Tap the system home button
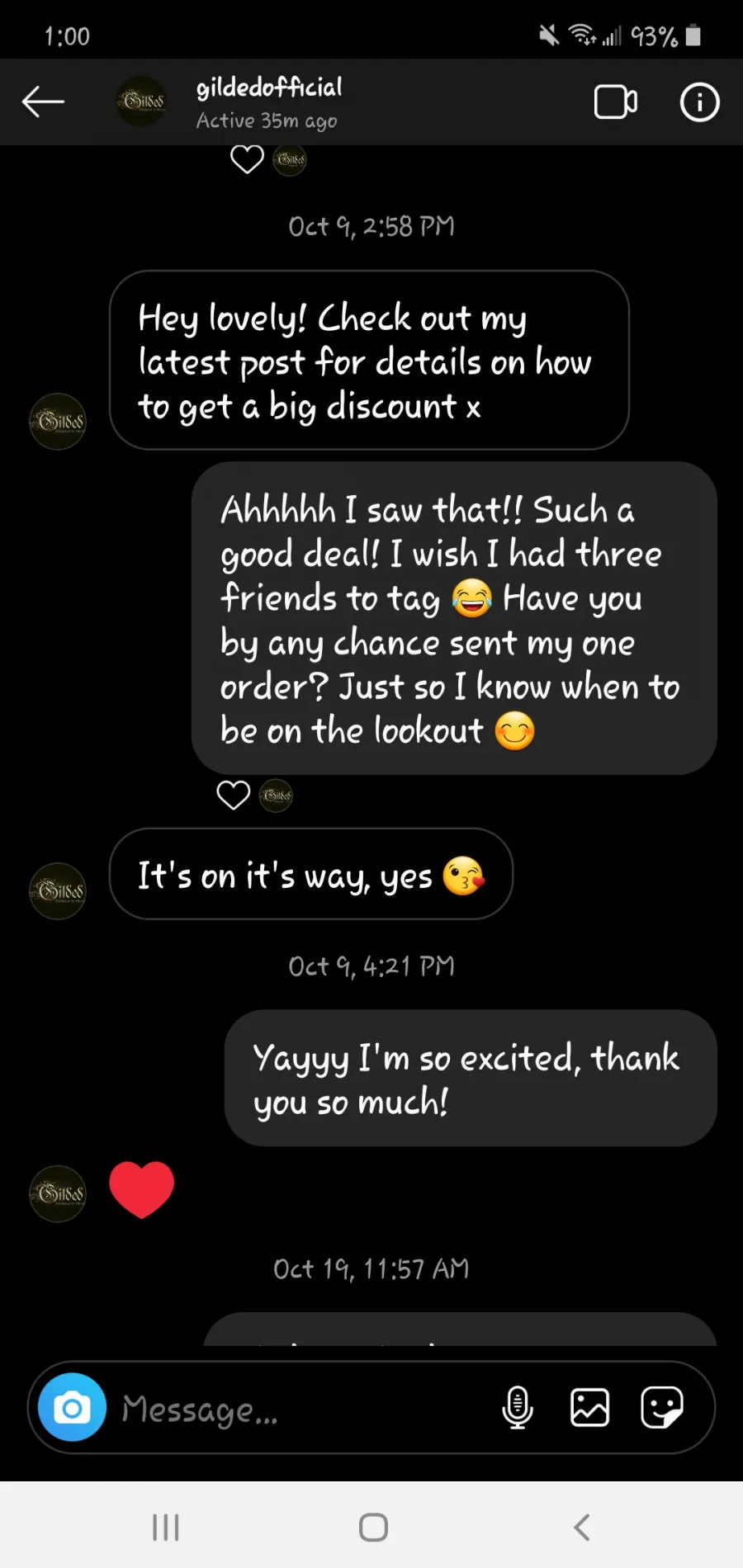743x1568 pixels. point(373,1527)
